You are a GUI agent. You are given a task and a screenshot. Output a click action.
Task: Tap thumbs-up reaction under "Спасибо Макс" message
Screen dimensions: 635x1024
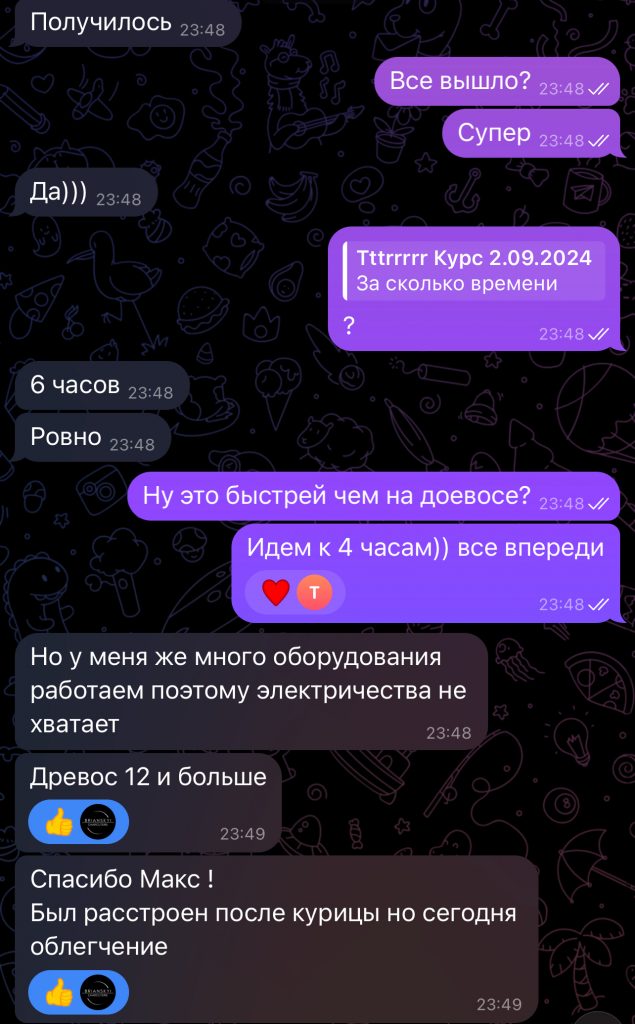60,991
